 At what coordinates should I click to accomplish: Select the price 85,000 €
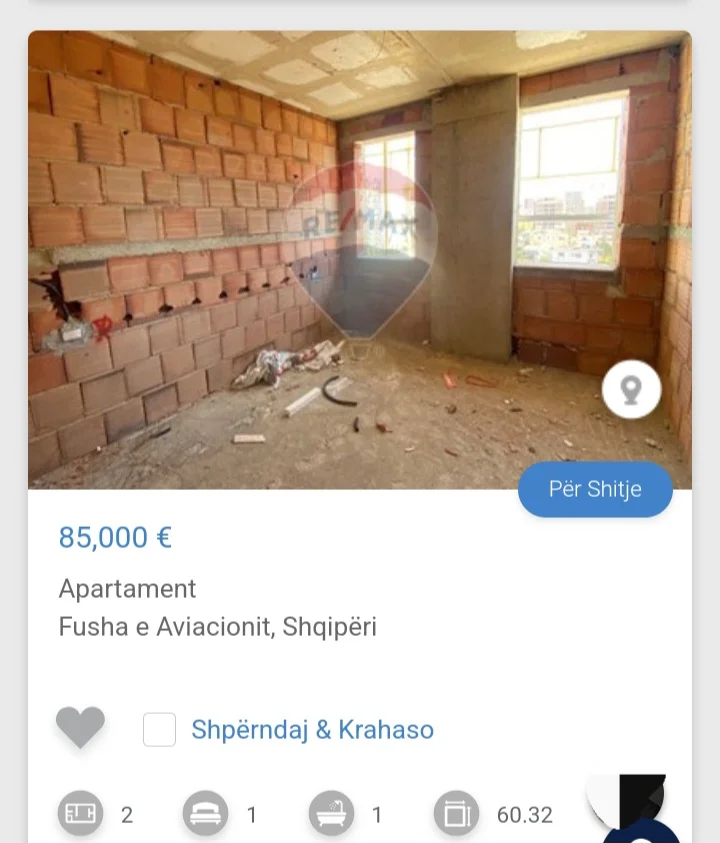(x=114, y=537)
